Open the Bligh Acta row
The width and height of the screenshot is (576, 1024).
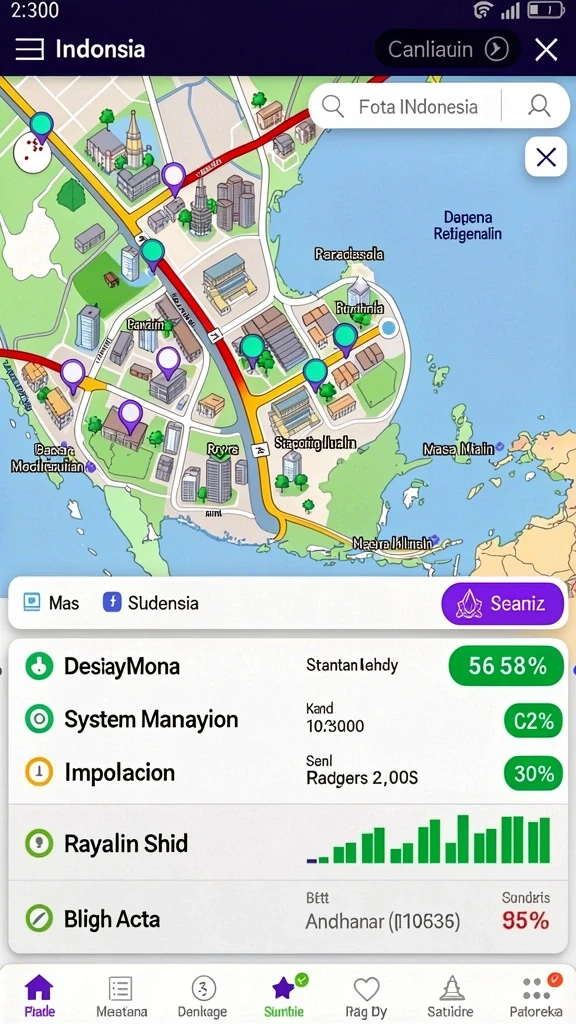pos(288,918)
